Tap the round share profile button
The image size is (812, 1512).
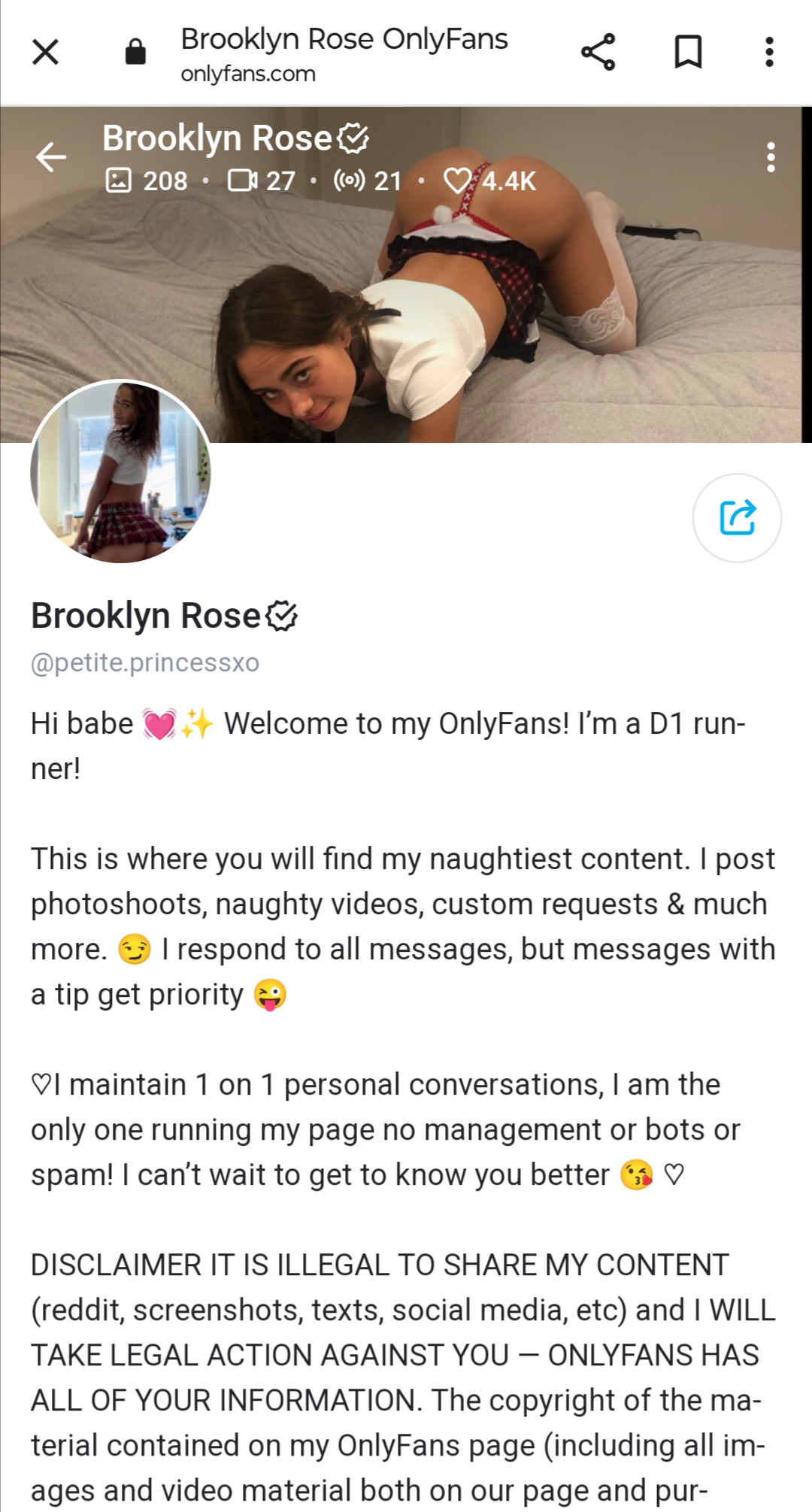point(737,518)
